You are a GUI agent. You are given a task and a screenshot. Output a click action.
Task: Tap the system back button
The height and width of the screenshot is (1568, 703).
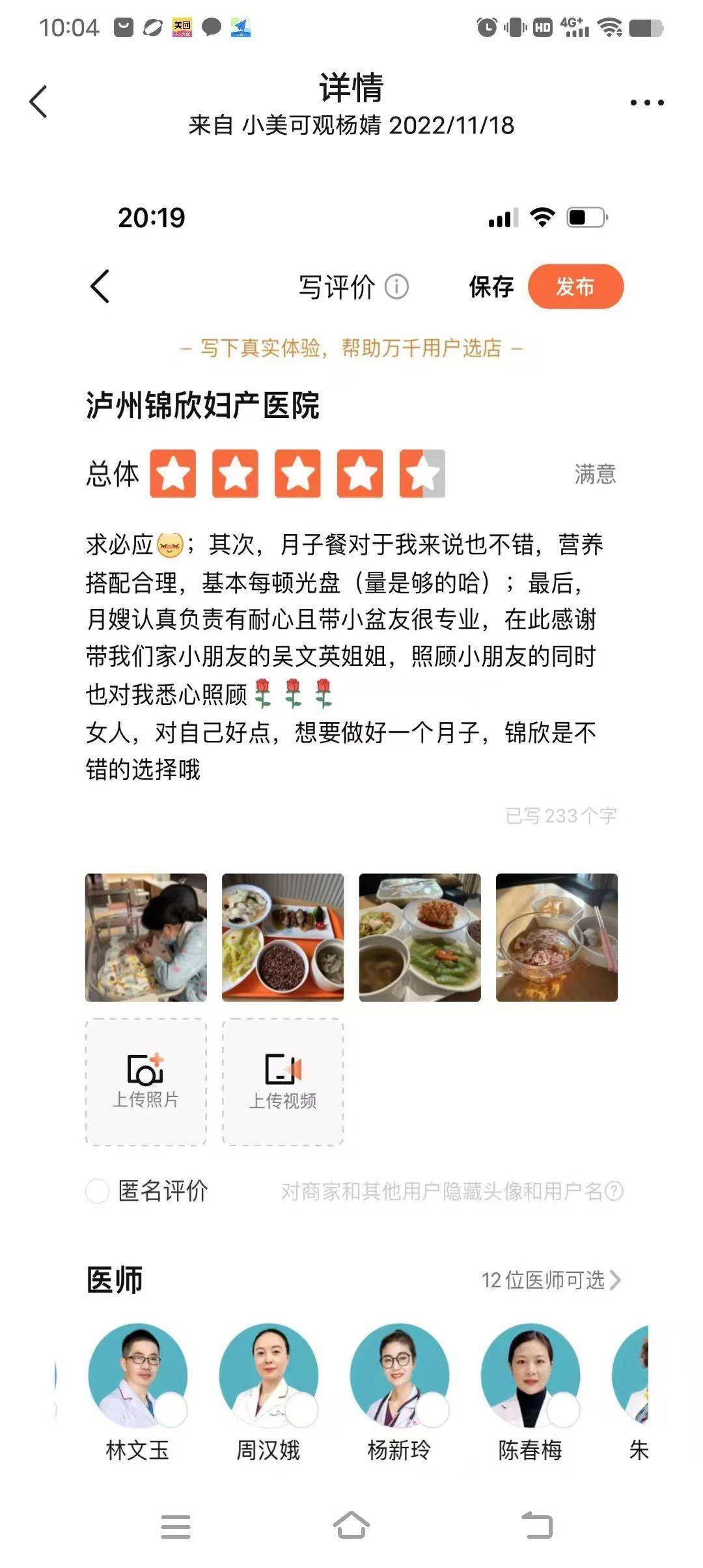pos(537,1526)
